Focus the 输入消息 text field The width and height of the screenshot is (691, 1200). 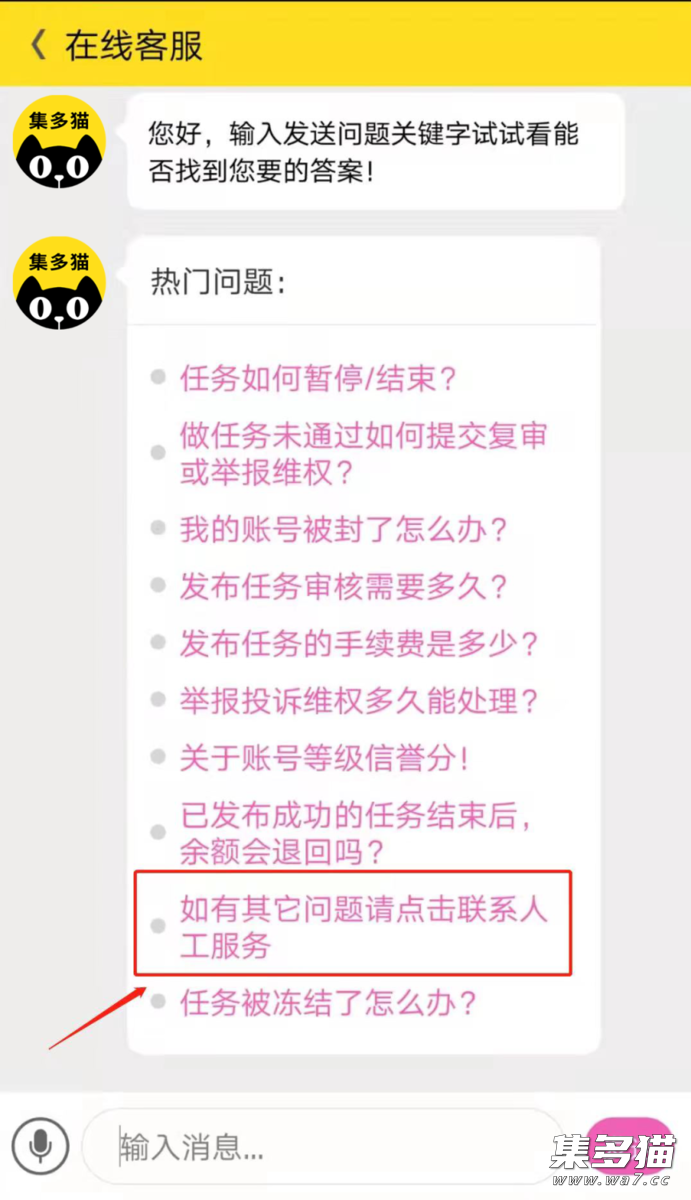pos(330,1147)
